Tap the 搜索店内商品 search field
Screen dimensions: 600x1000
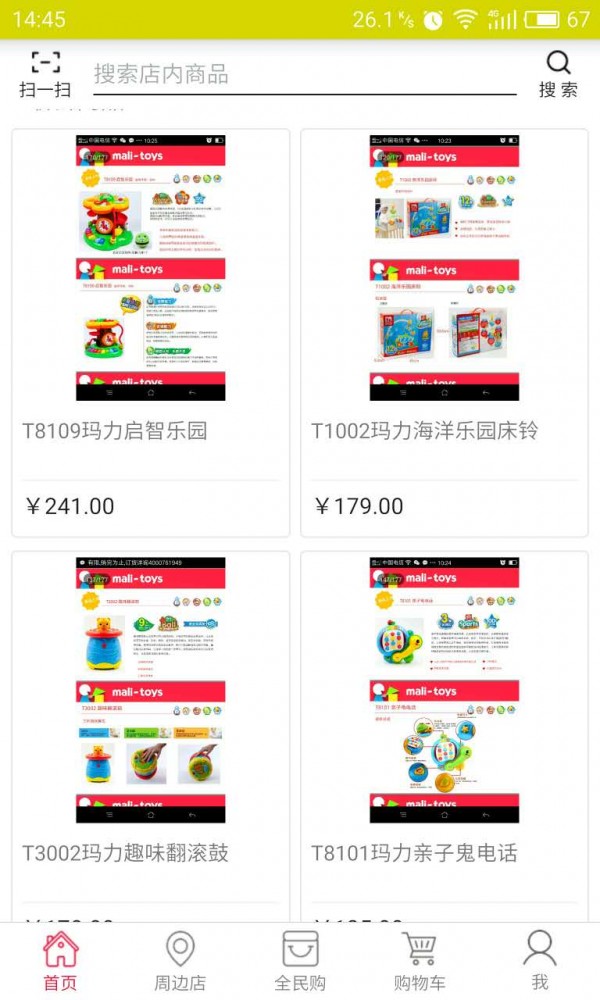(304, 74)
